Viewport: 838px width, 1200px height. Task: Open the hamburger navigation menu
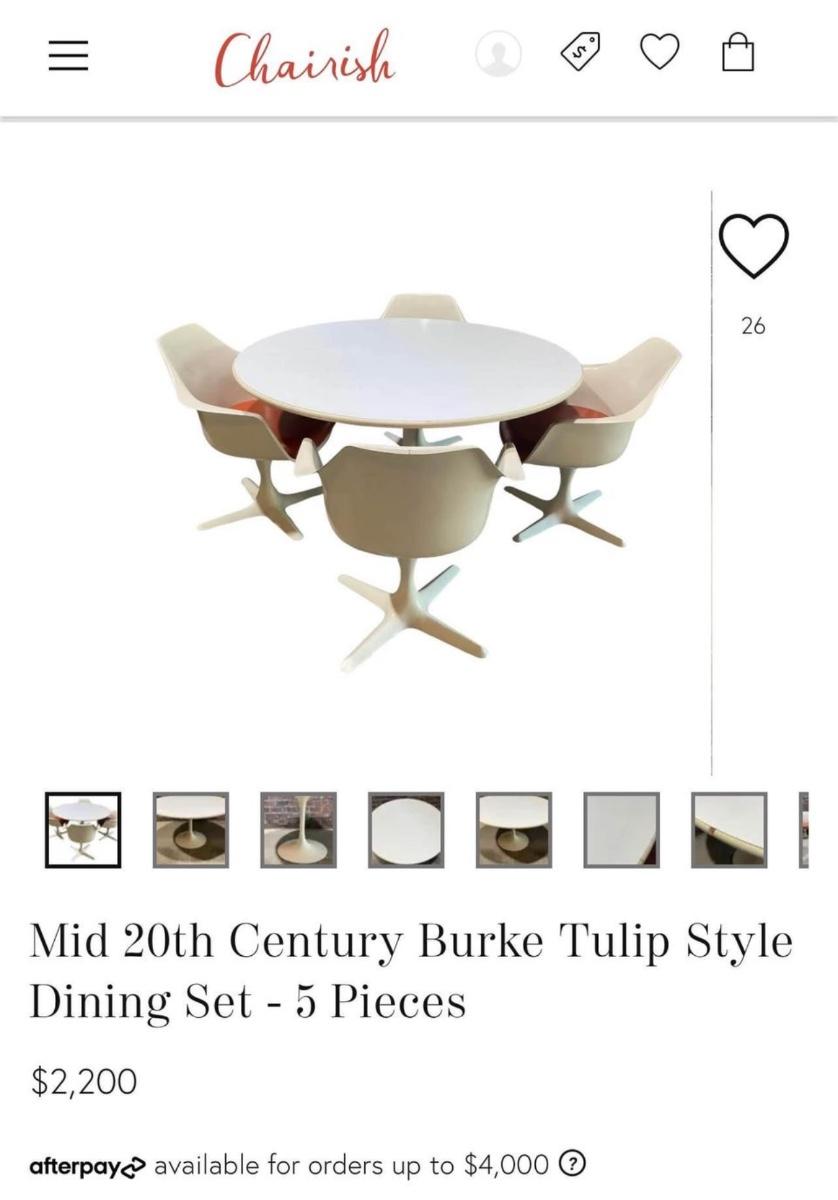click(69, 55)
